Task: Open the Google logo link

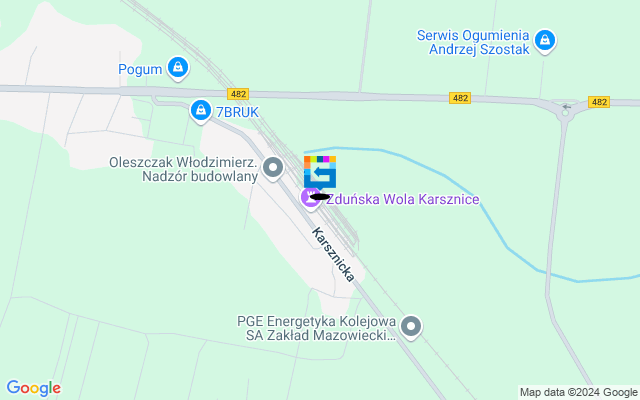Action: click(x=33, y=388)
